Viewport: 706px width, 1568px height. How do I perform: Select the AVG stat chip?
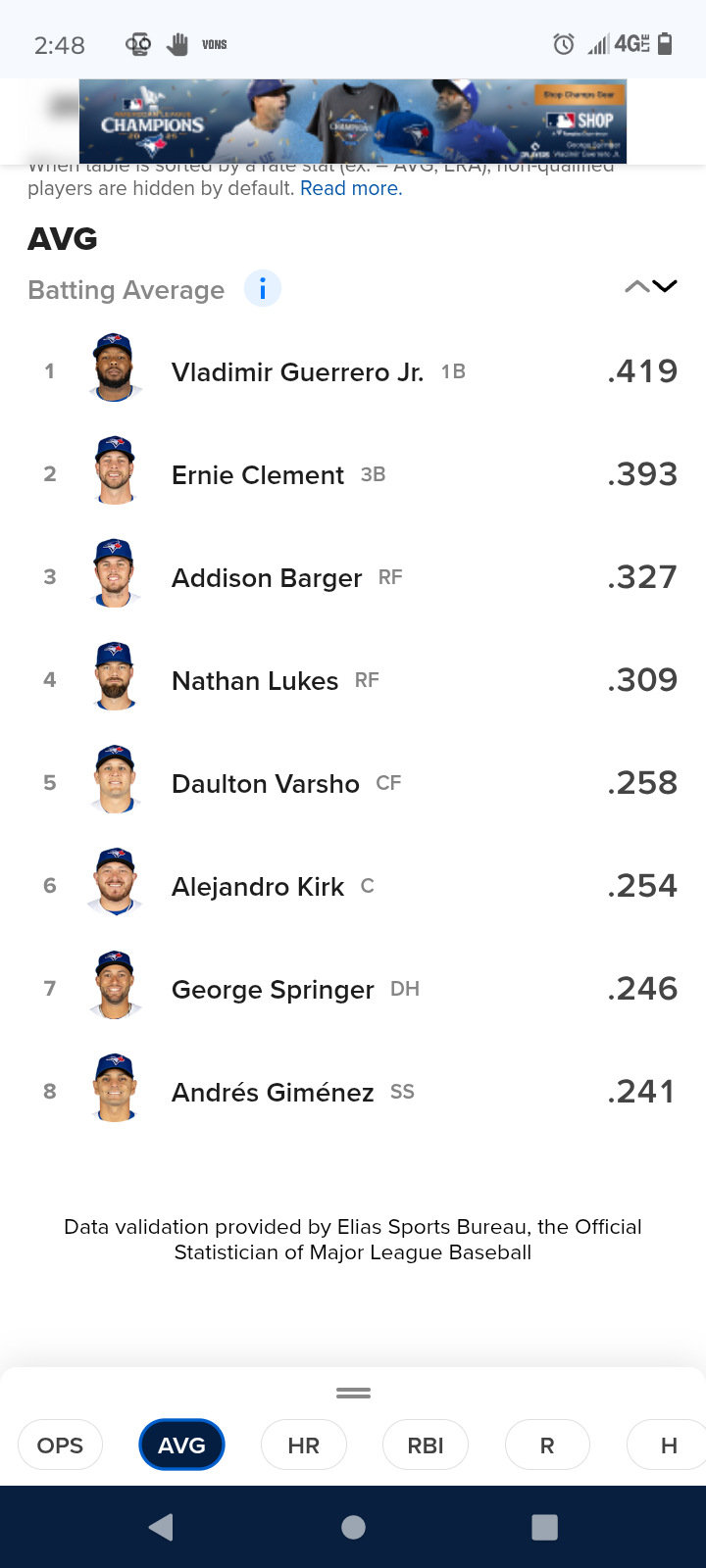pos(181,1445)
